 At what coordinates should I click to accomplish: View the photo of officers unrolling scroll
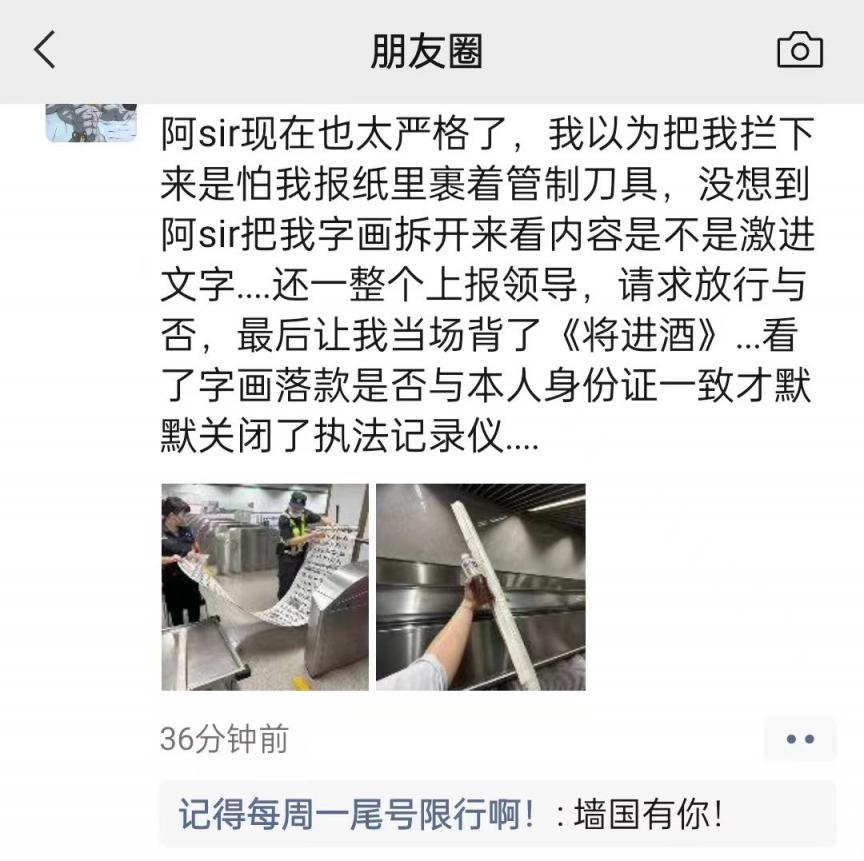(x=265, y=587)
